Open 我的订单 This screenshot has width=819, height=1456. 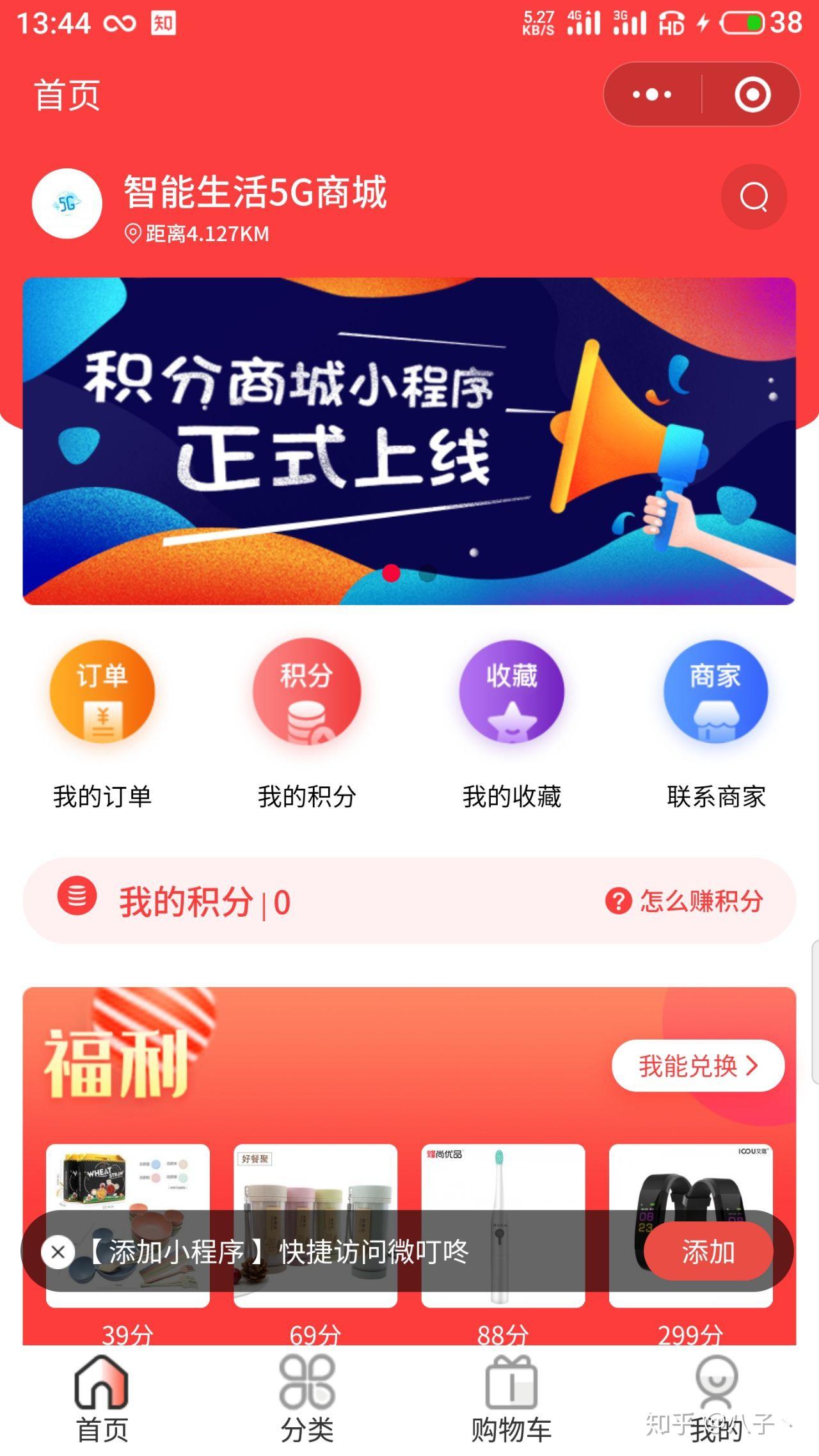tap(102, 724)
